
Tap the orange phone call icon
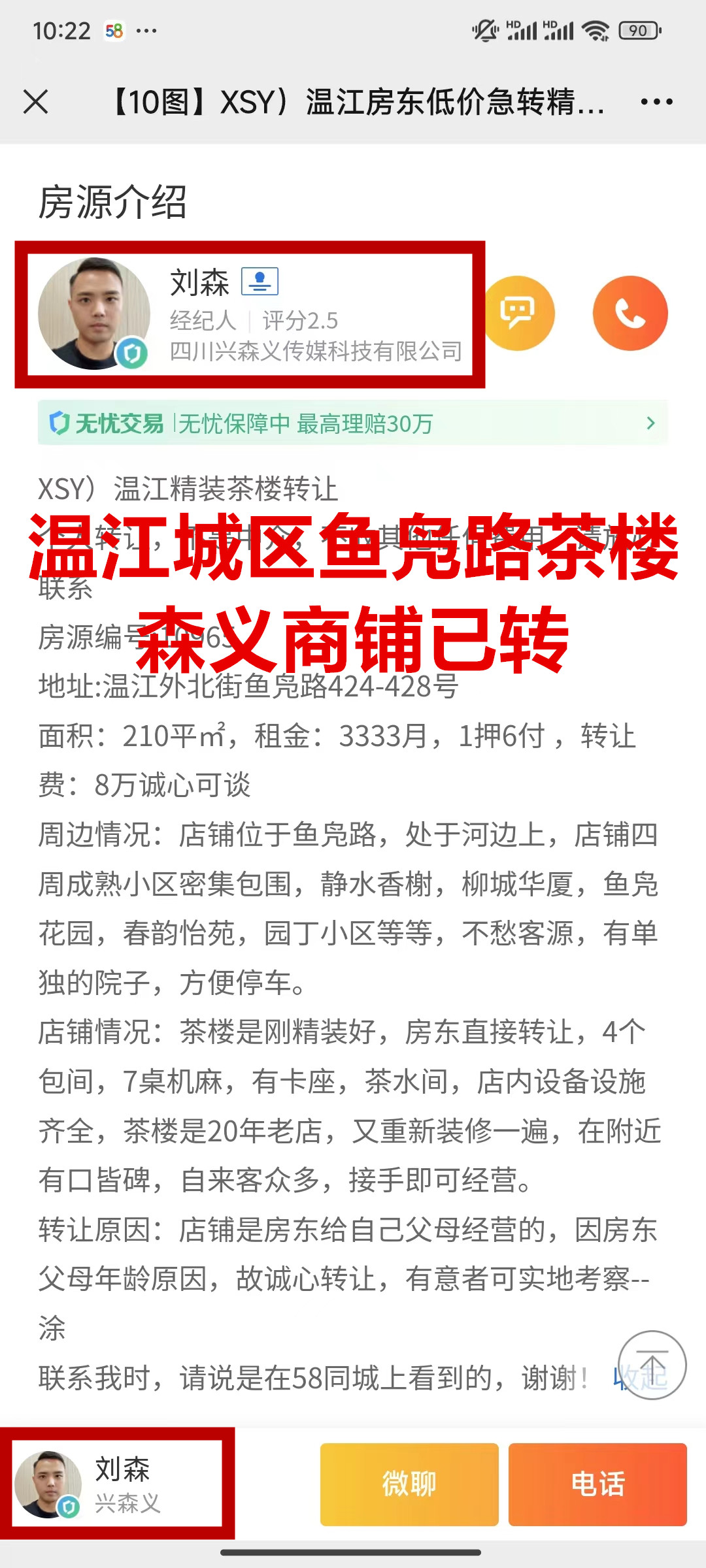click(630, 313)
